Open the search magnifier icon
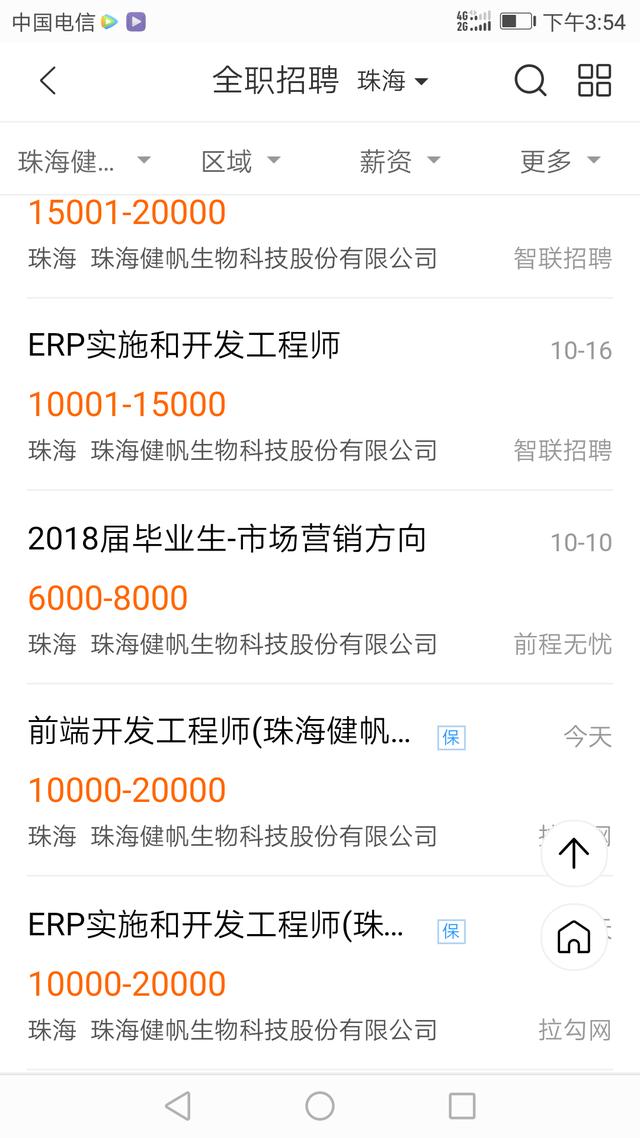 point(530,81)
